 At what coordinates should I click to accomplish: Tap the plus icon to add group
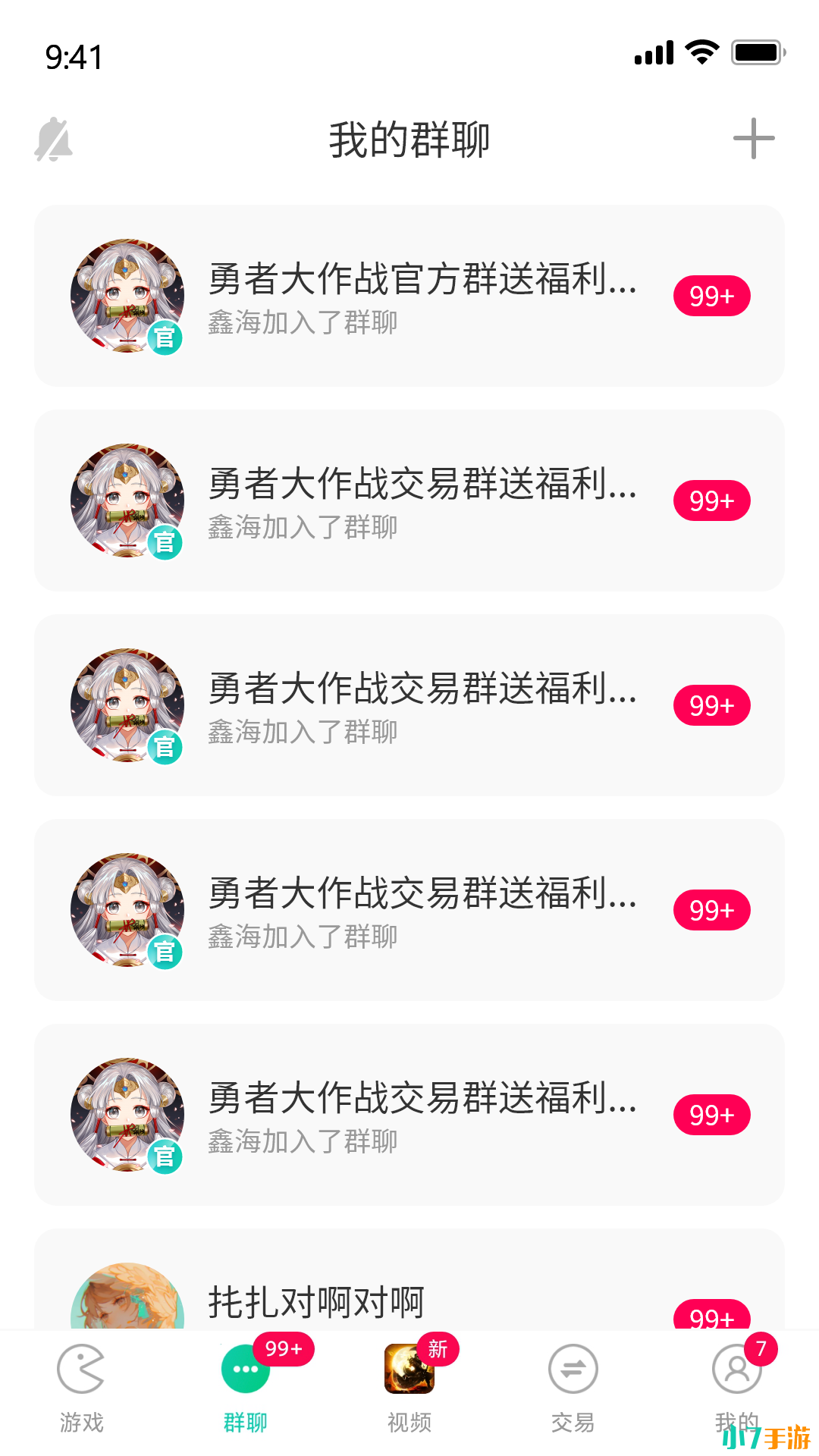tap(753, 139)
